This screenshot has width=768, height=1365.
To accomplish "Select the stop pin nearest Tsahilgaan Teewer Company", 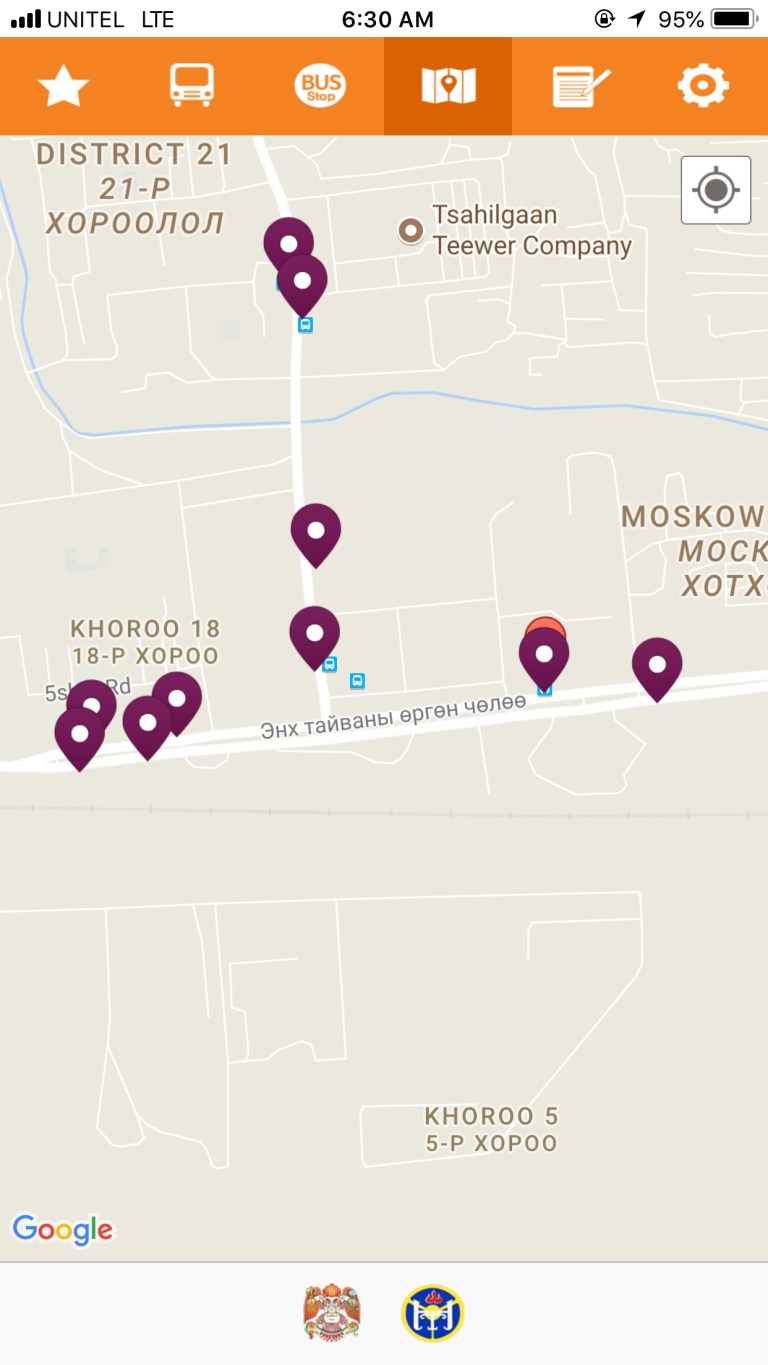I will [302, 281].
